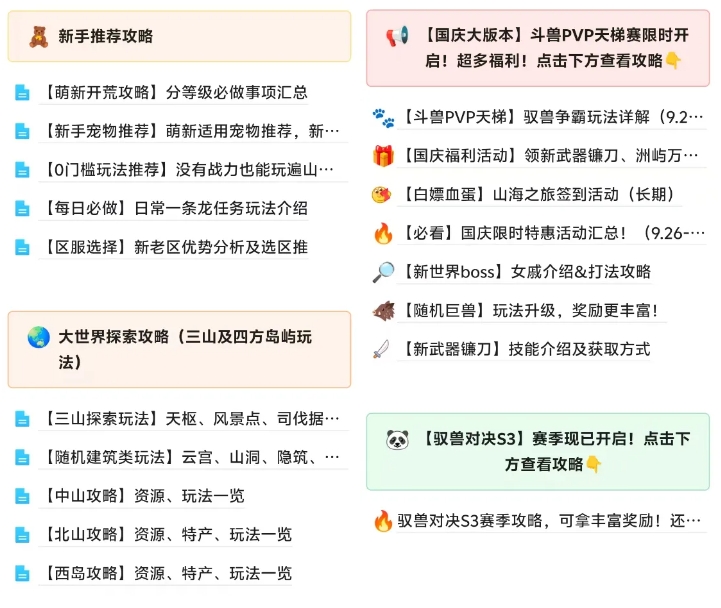
Task: Open the 北山攻略 guide document
Action: (x=164, y=535)
